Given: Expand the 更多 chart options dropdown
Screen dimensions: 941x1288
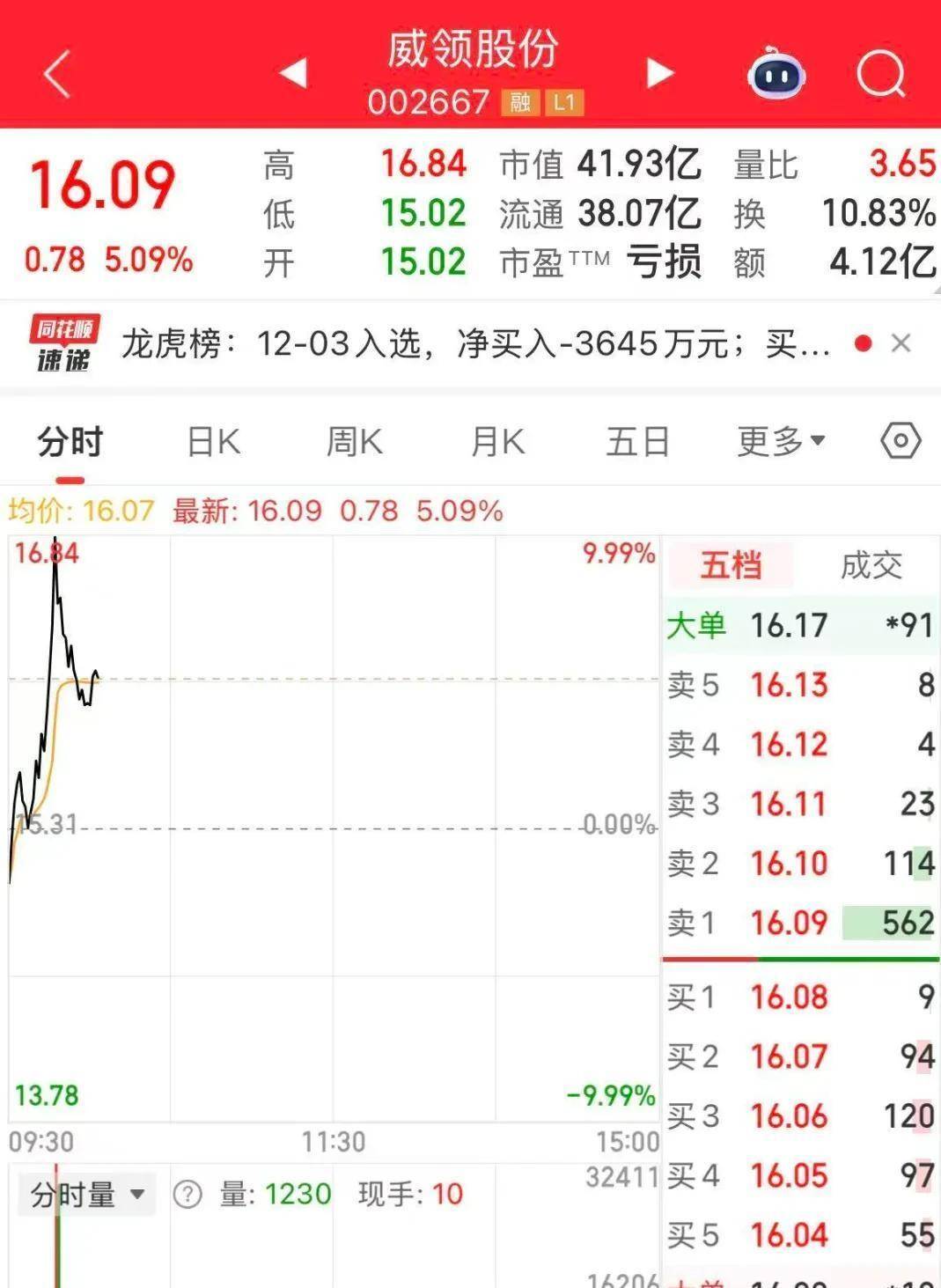Looking at the screenshot, I should pyautogui.click(x=781, y=442).
